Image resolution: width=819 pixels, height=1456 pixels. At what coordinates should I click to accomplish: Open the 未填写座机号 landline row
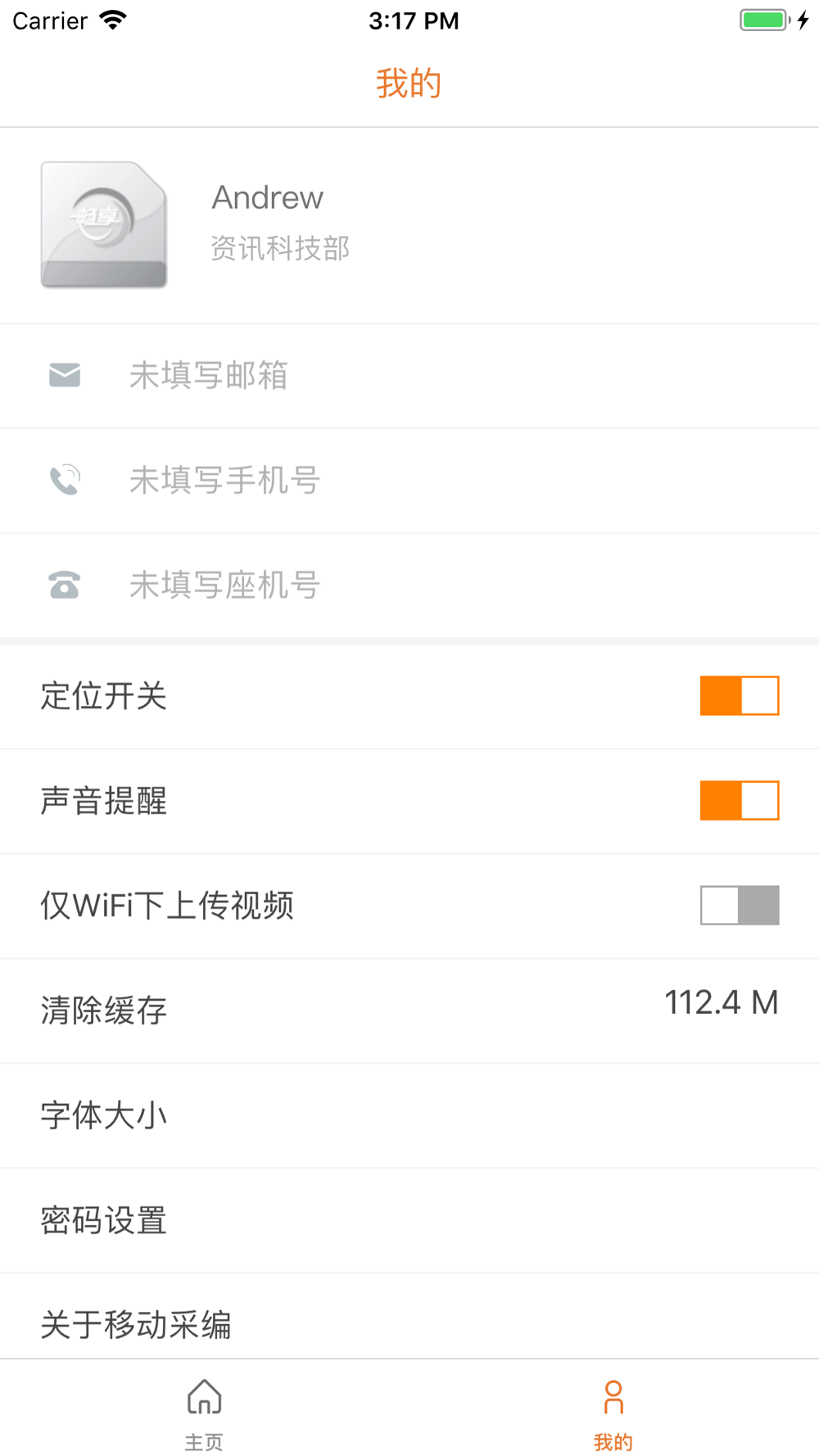coord(409,586)
